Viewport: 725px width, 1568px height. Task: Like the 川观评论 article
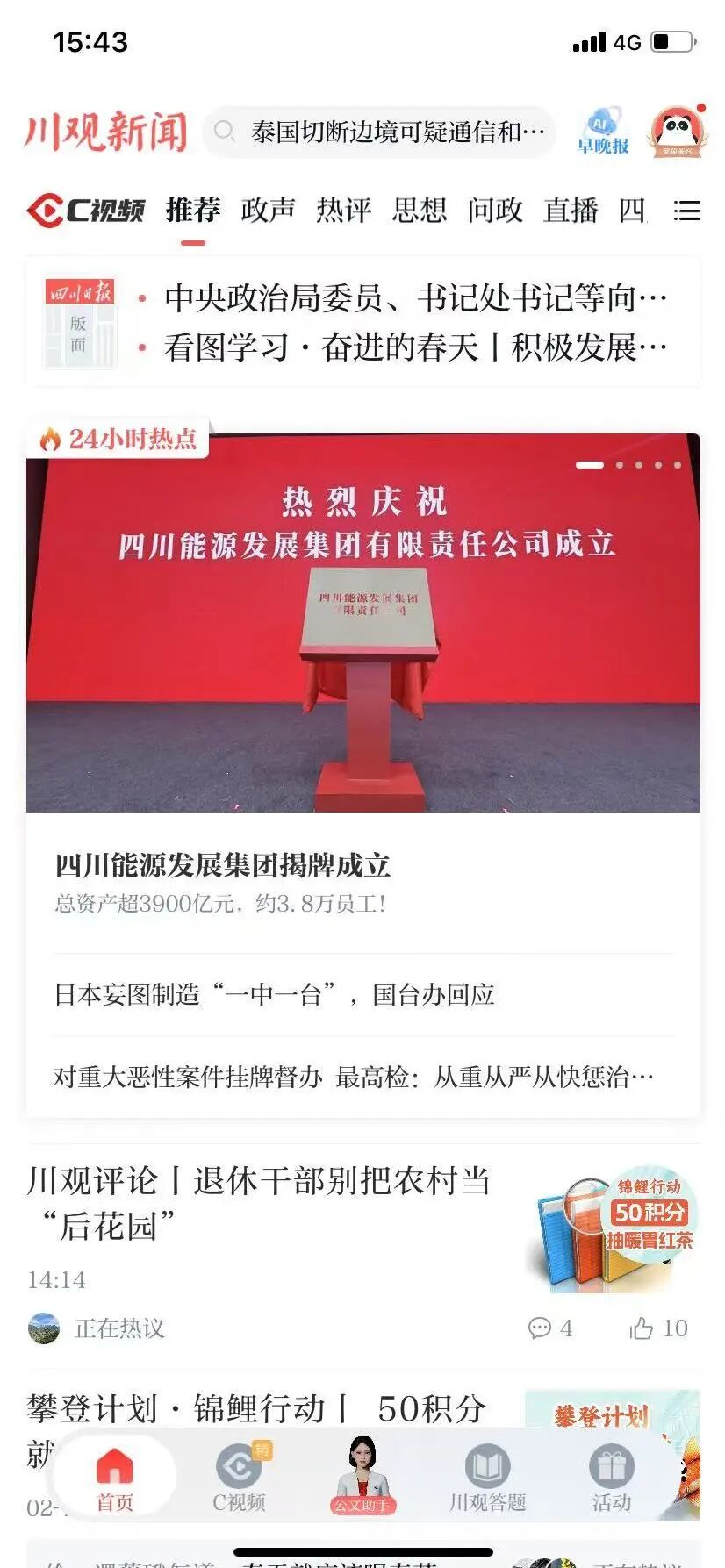[657, 1328]
